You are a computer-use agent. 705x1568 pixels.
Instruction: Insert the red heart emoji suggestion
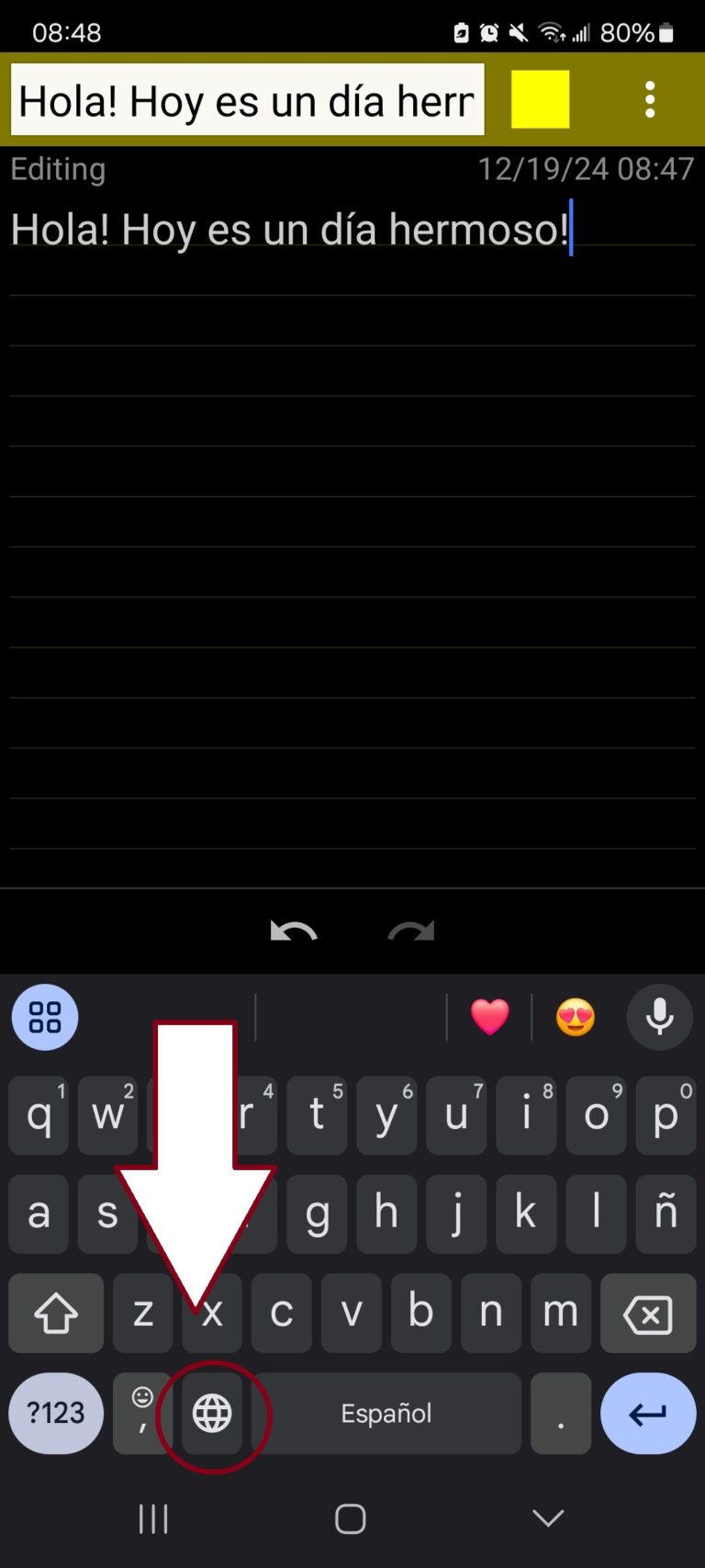[x=489, y=1017]
